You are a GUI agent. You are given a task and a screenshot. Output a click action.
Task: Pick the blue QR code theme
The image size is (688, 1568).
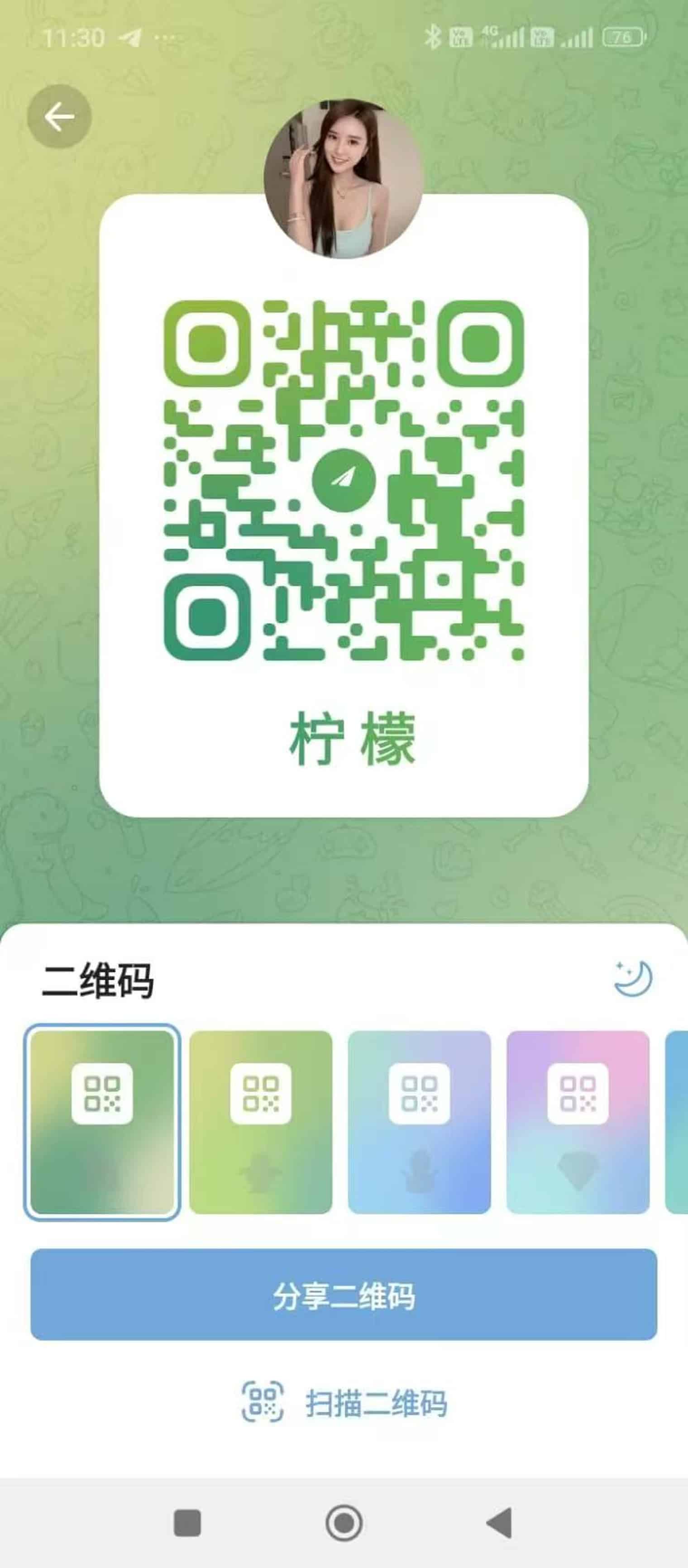click(x=419, y=1122)
